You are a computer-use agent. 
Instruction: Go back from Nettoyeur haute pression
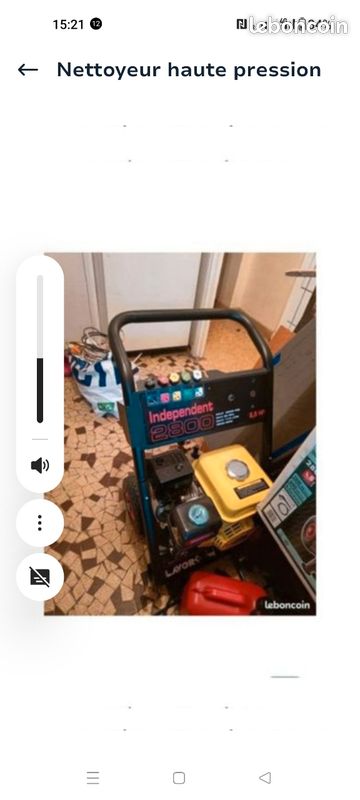pyautogui.click(x=28, y=70)
